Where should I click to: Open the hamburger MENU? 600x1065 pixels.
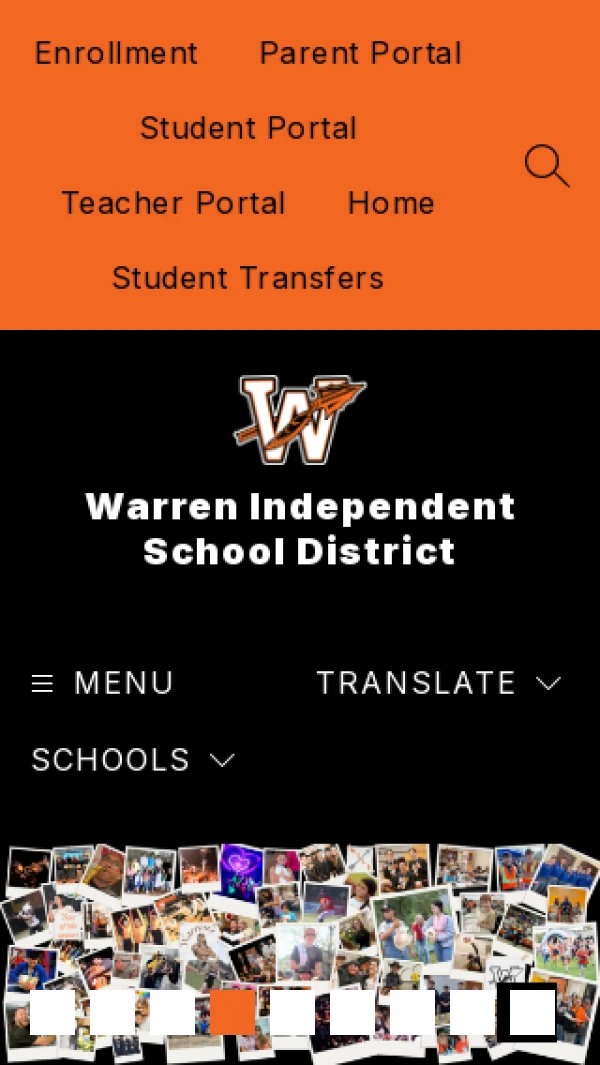[x=102, y=683]
